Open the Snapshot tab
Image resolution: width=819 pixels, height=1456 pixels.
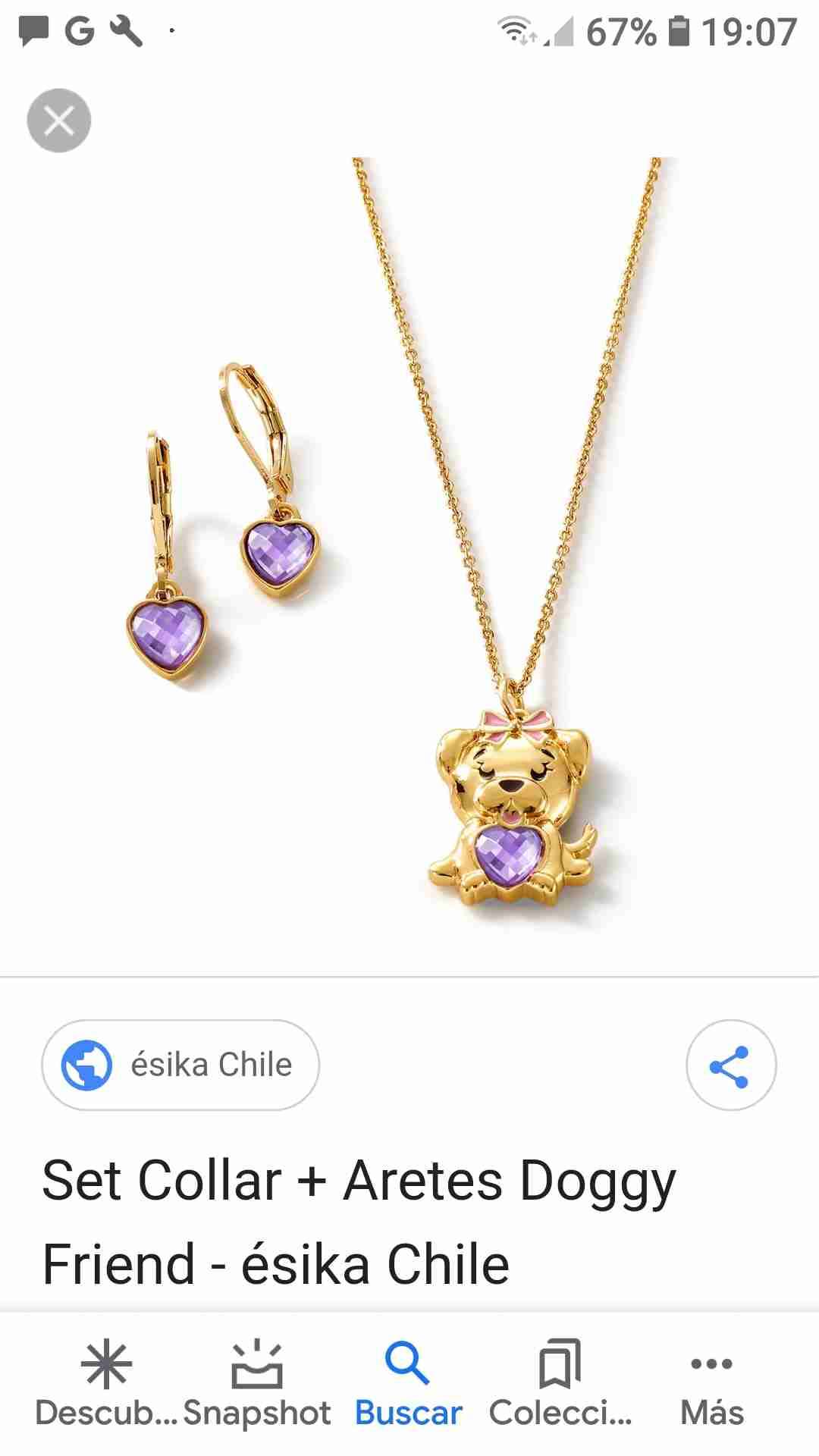pyautogui.click(x=257, y=1385)
